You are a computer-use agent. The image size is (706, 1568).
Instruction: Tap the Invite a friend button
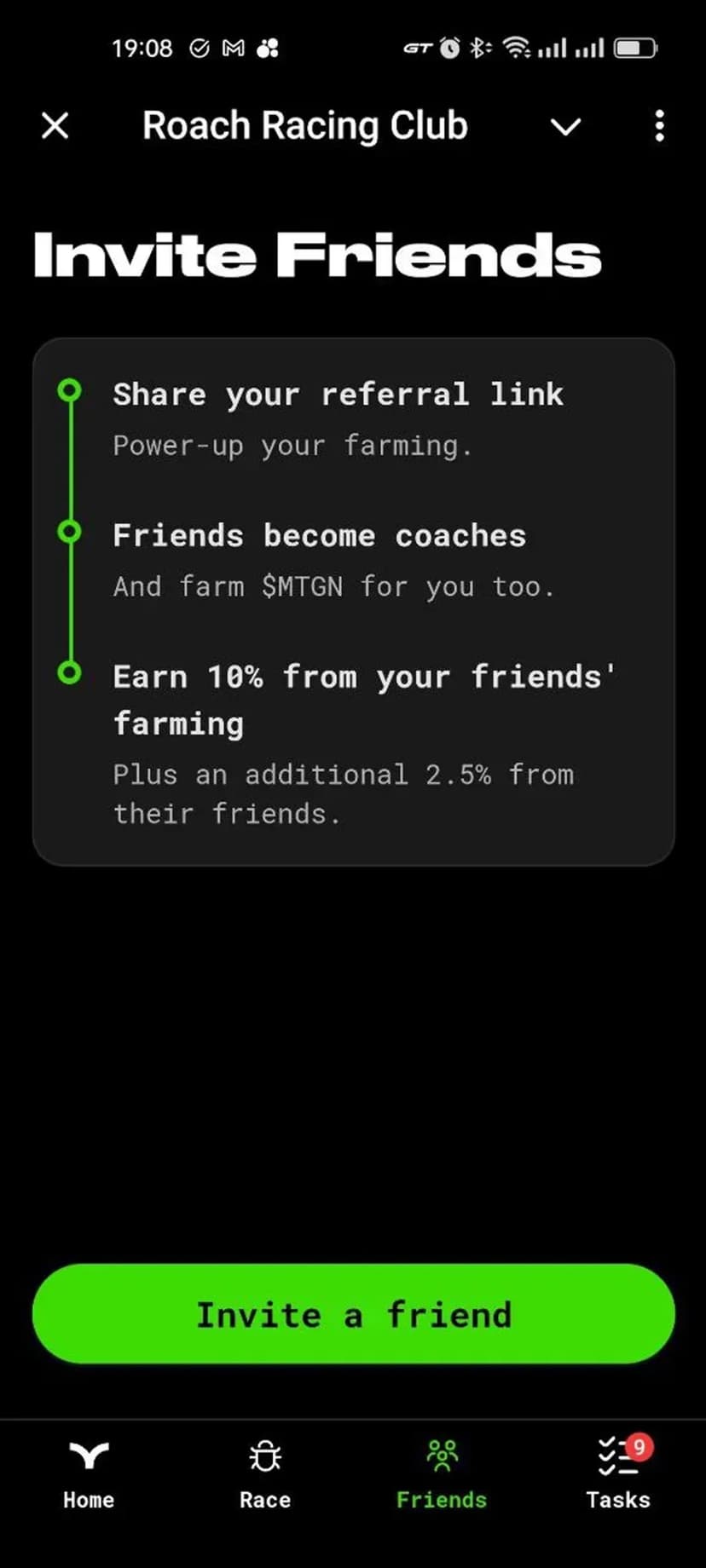[x=353, y=1314]
